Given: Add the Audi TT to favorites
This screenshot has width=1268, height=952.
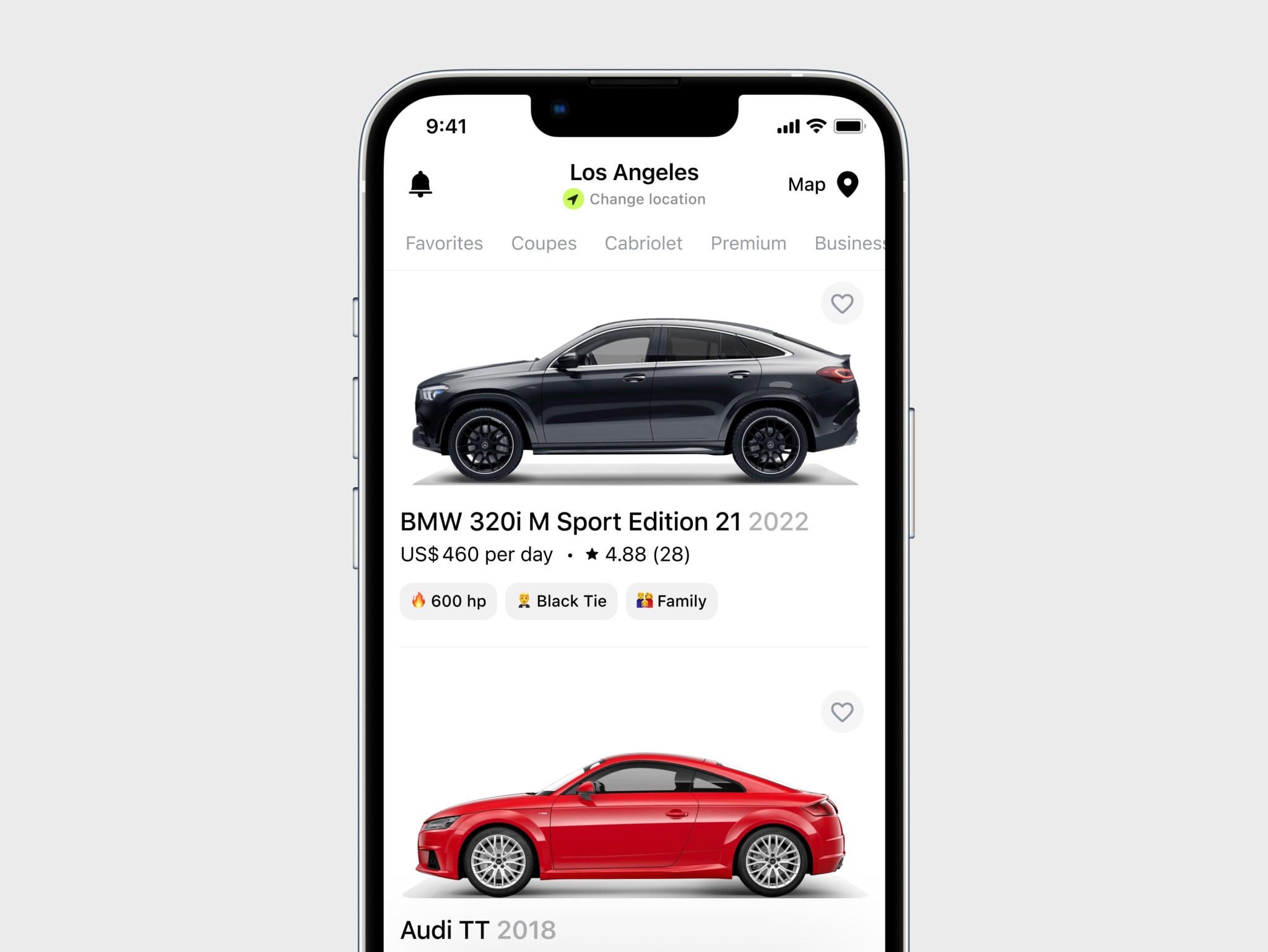Looking at the screenshot, I should point(841,712).
